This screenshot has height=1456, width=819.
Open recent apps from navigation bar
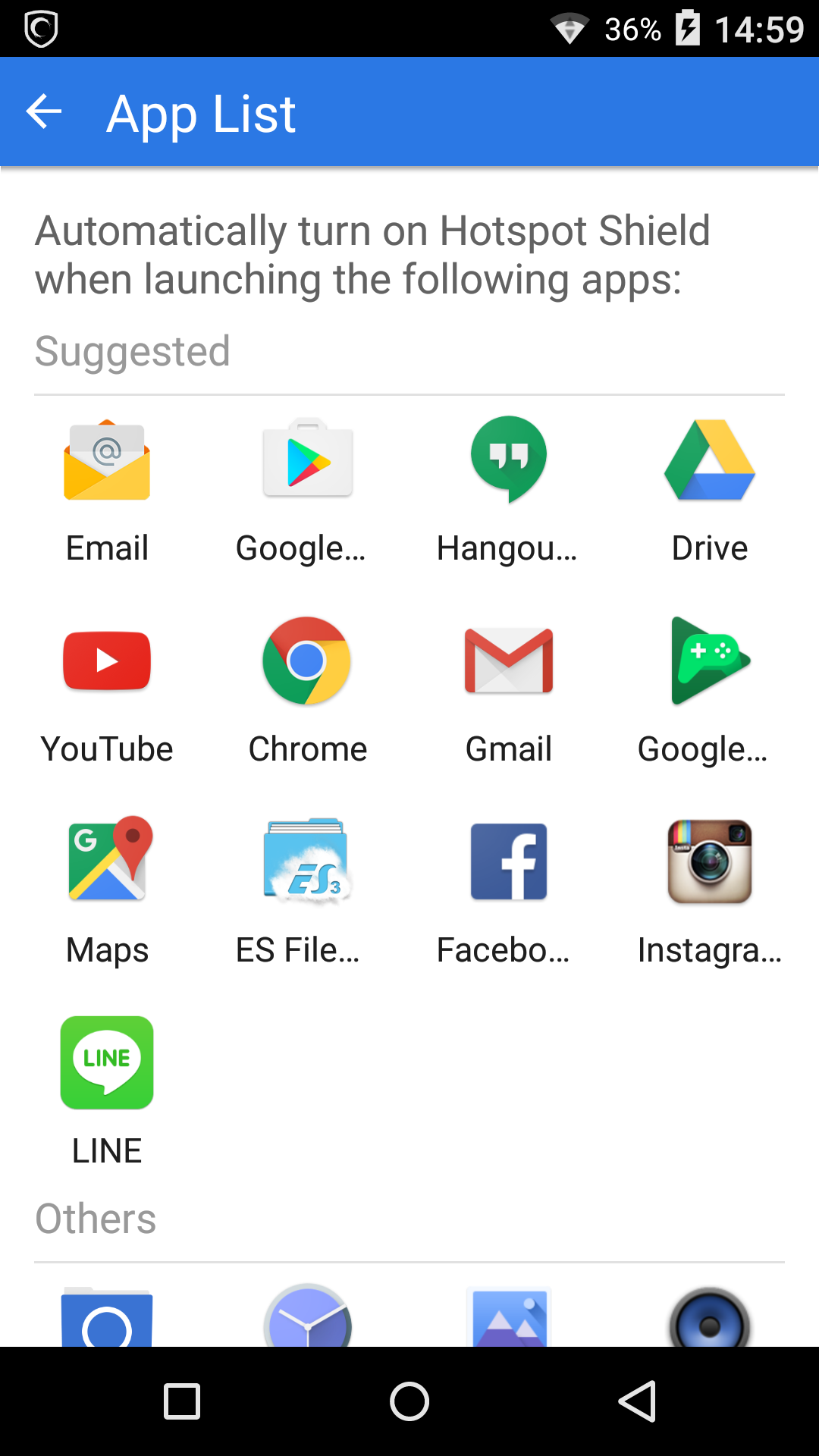[x=182, y=1401]
